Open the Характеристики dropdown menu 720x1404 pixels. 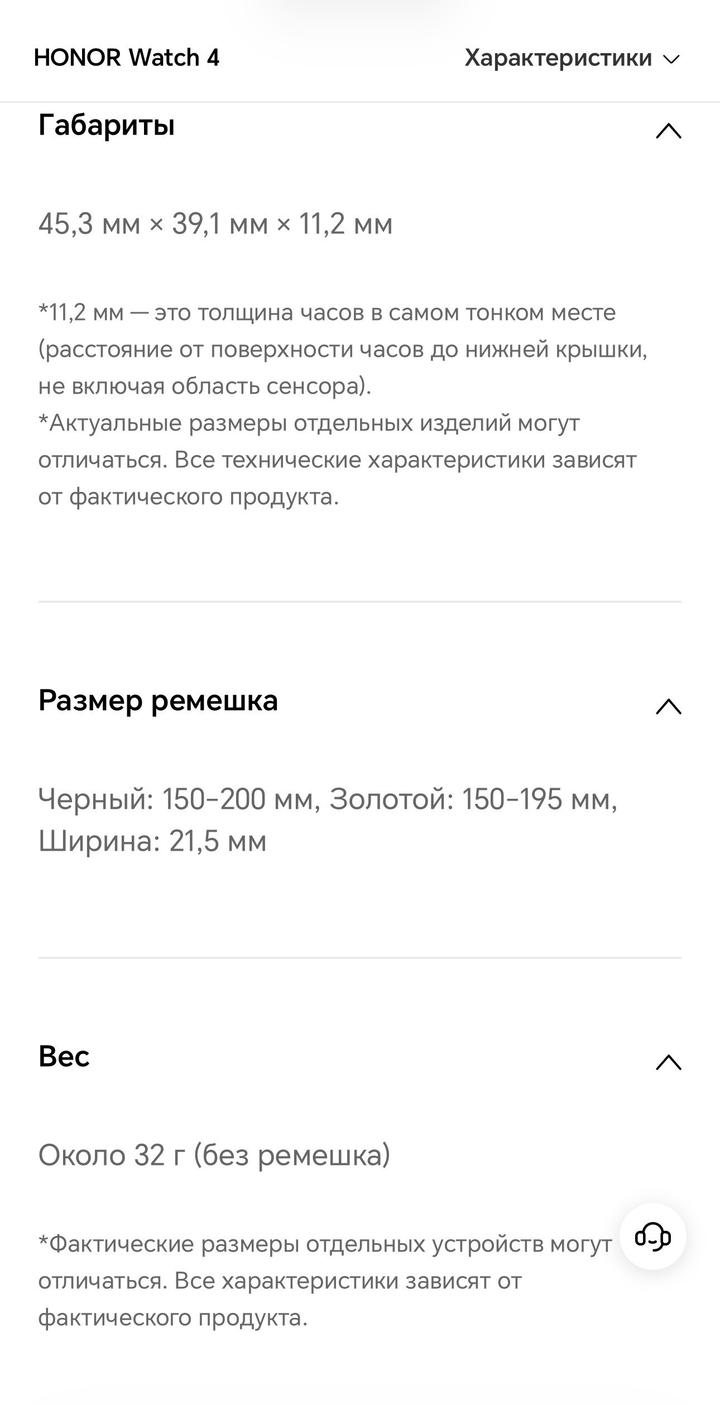click(x=572, y=58)
